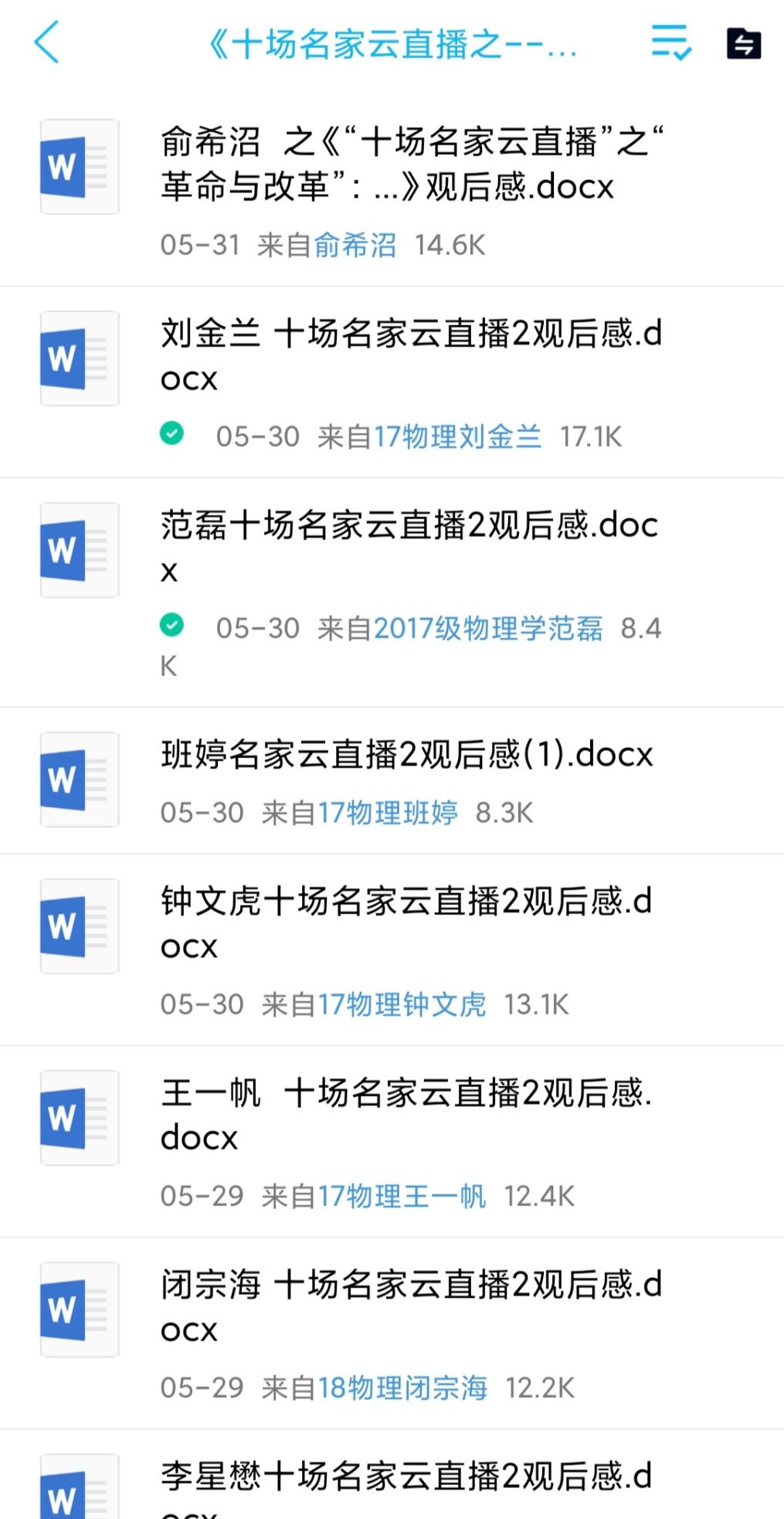Screen dimensions: 784x1519
Task: View uploader 2017级物理学范磊's profile
Action: pos(488,629)
